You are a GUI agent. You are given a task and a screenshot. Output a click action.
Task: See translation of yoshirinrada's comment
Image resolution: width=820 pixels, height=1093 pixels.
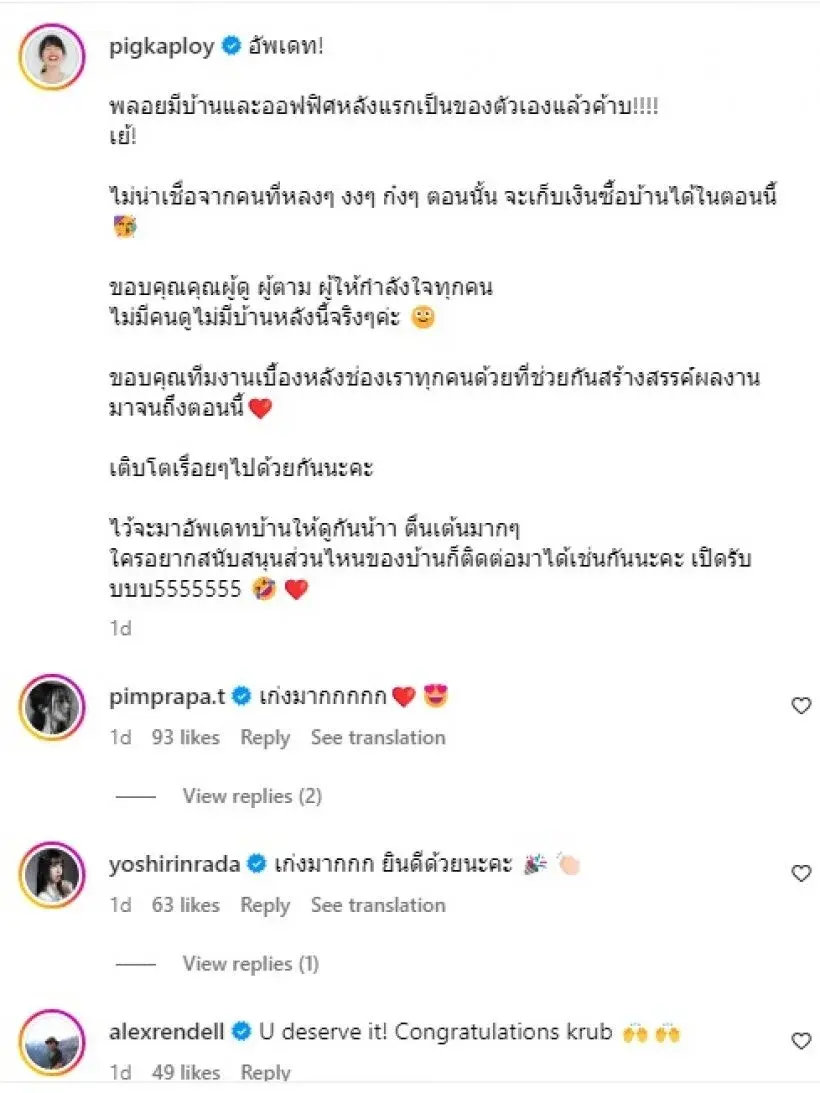click(x=378, y=905)
